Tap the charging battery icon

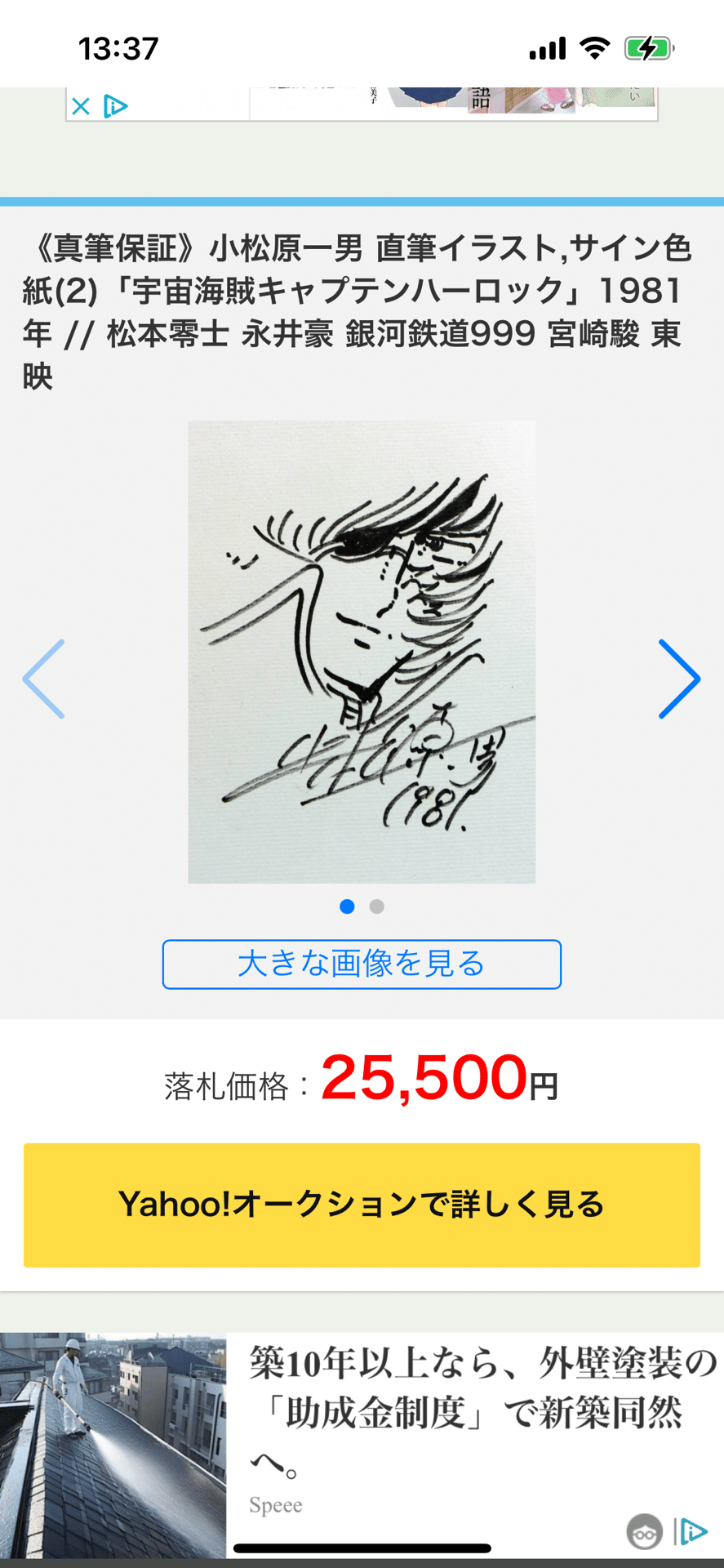point(647,48)
